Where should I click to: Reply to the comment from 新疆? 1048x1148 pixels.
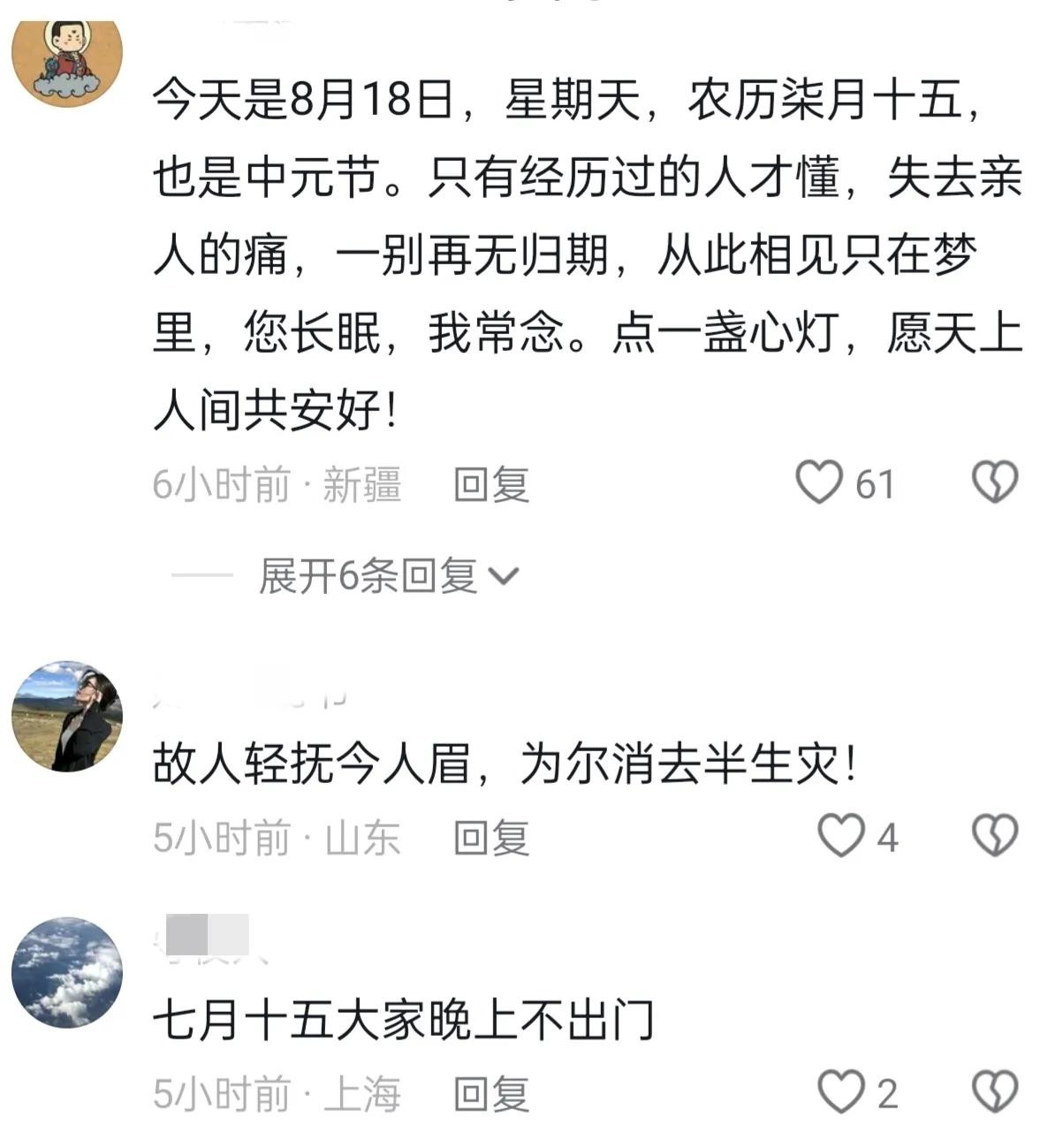click(x=491, y=484)
